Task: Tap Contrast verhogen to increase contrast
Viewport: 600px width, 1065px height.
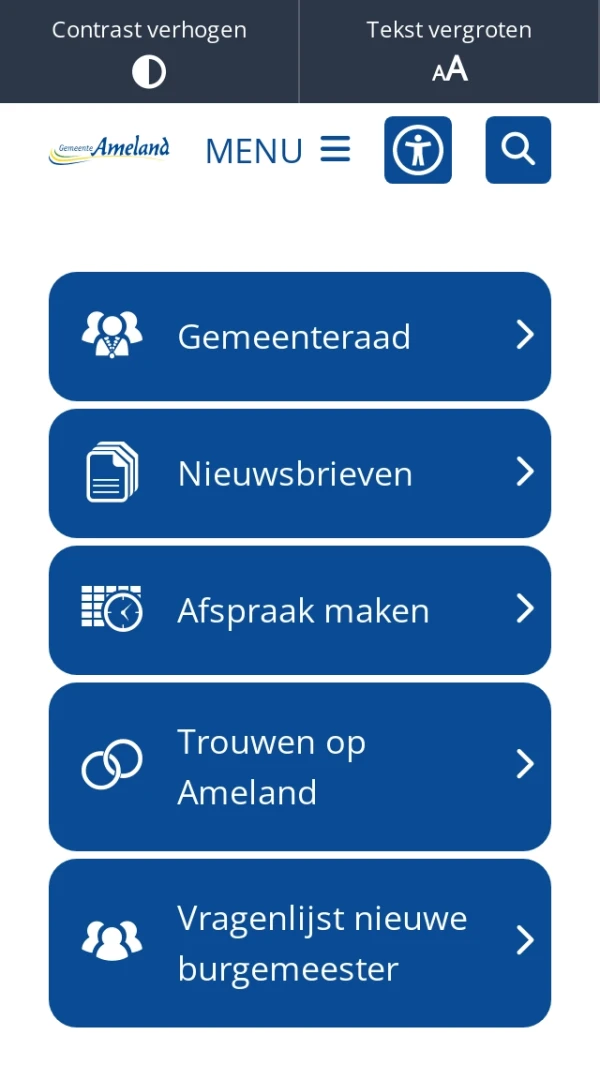Action: [x=149, y=52]
